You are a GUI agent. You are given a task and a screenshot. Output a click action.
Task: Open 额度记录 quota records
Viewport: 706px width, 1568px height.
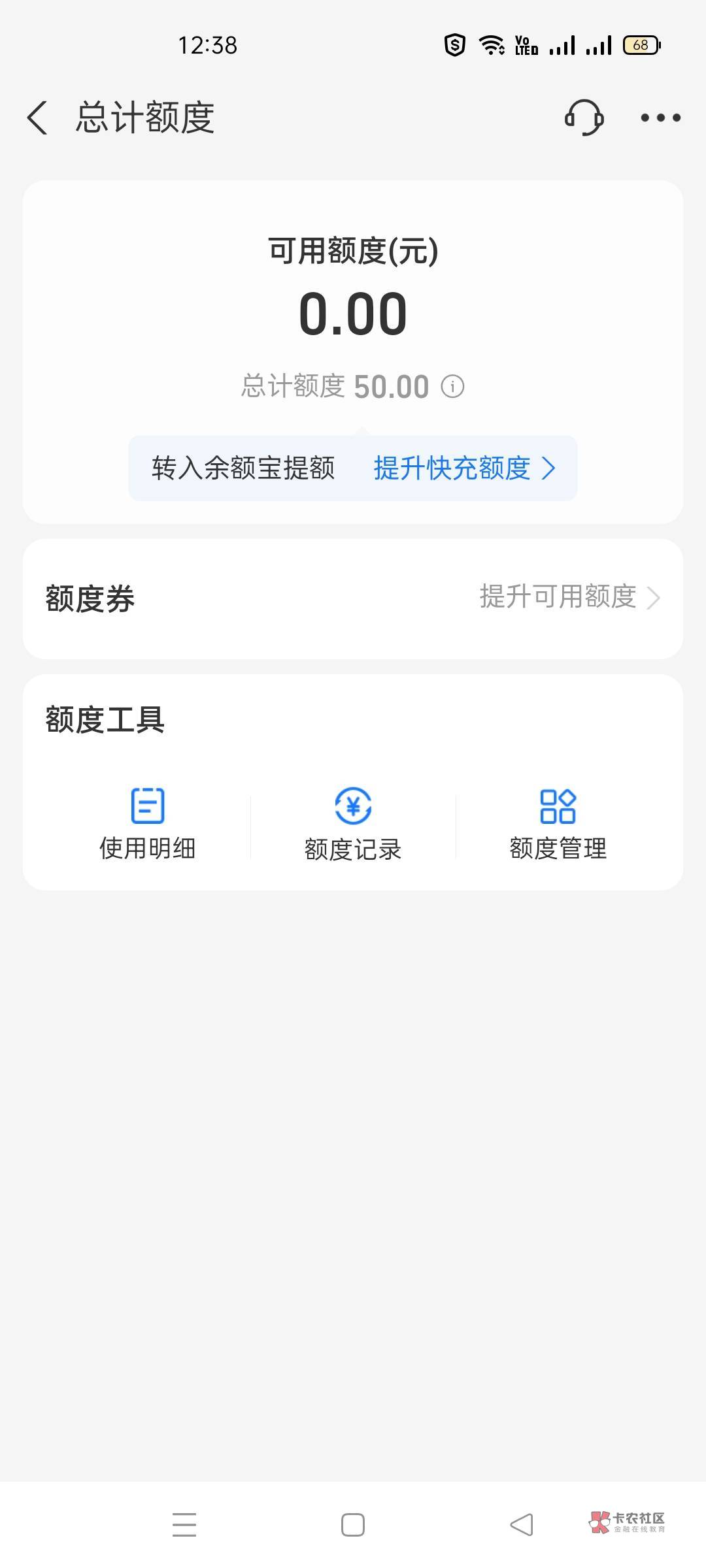(x=353, y=823)
